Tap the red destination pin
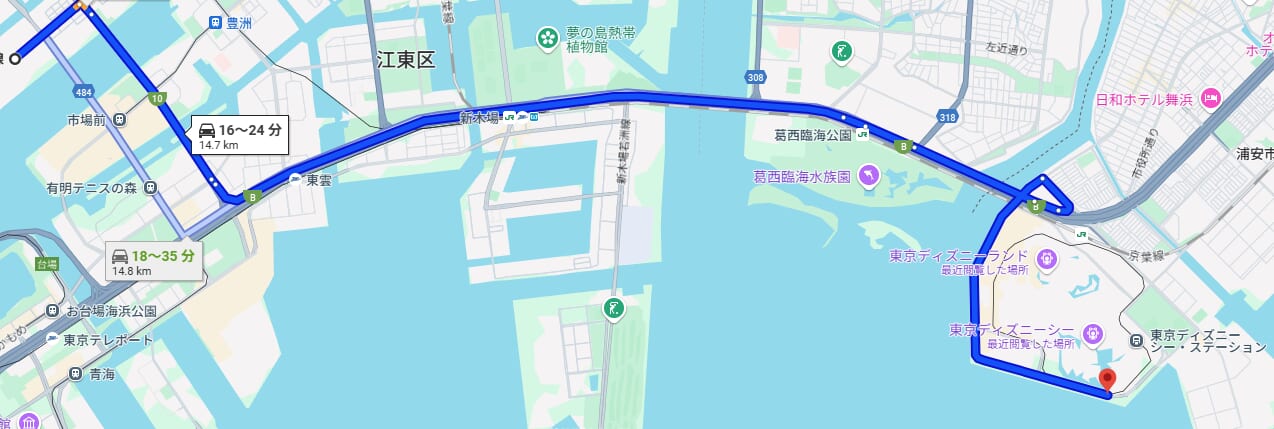1274x429 pixels. coord(1107,379)
